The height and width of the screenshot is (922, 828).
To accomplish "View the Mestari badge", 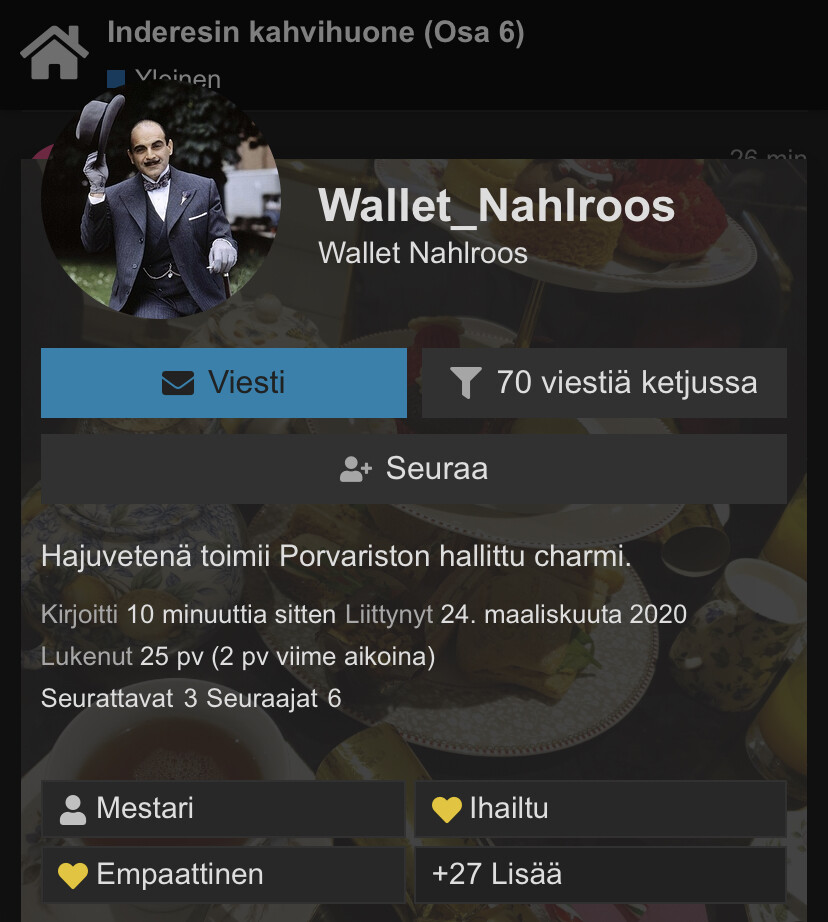I will [x=223, y=808].
